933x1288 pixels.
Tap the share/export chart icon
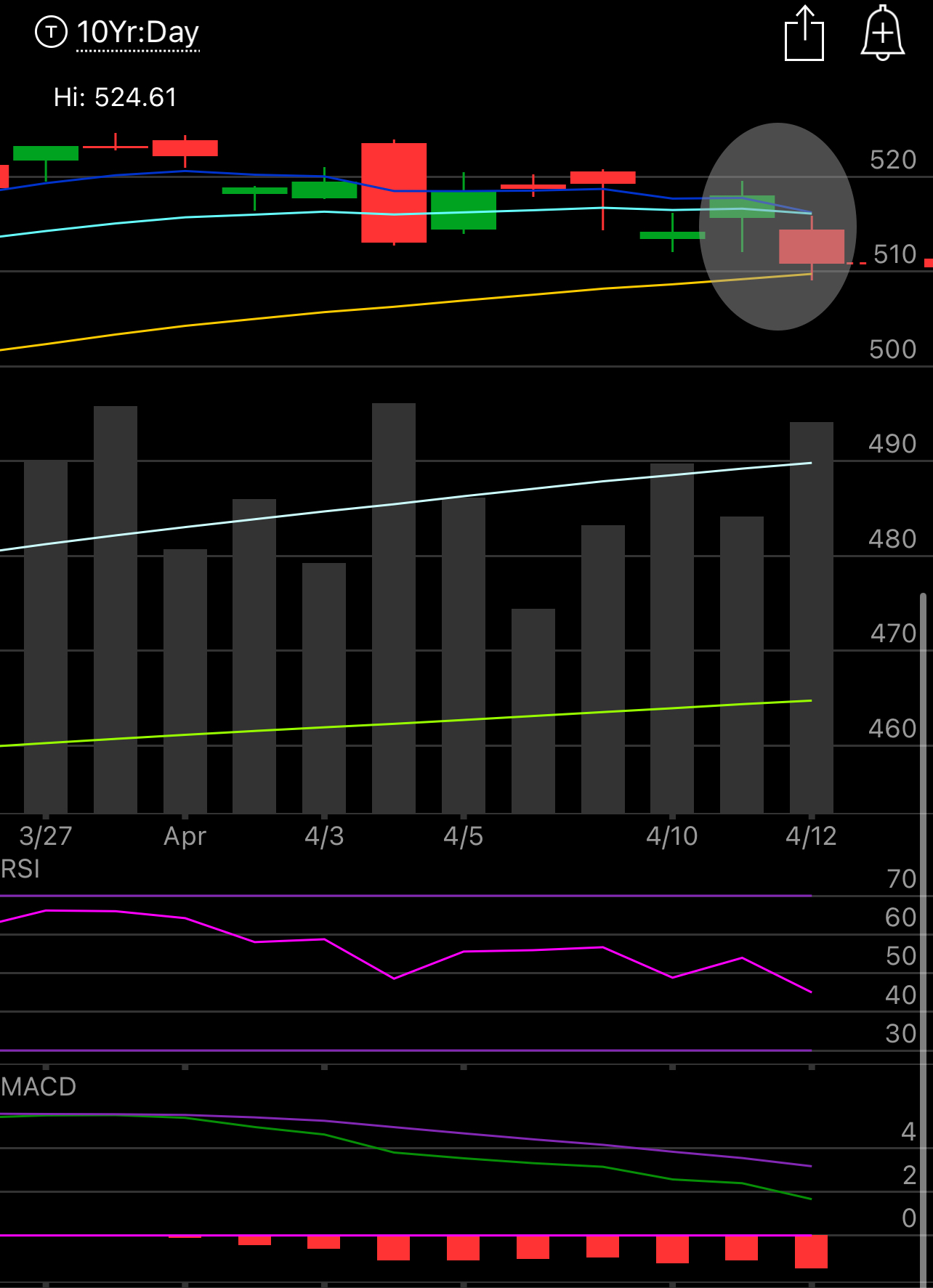point(804,32)
